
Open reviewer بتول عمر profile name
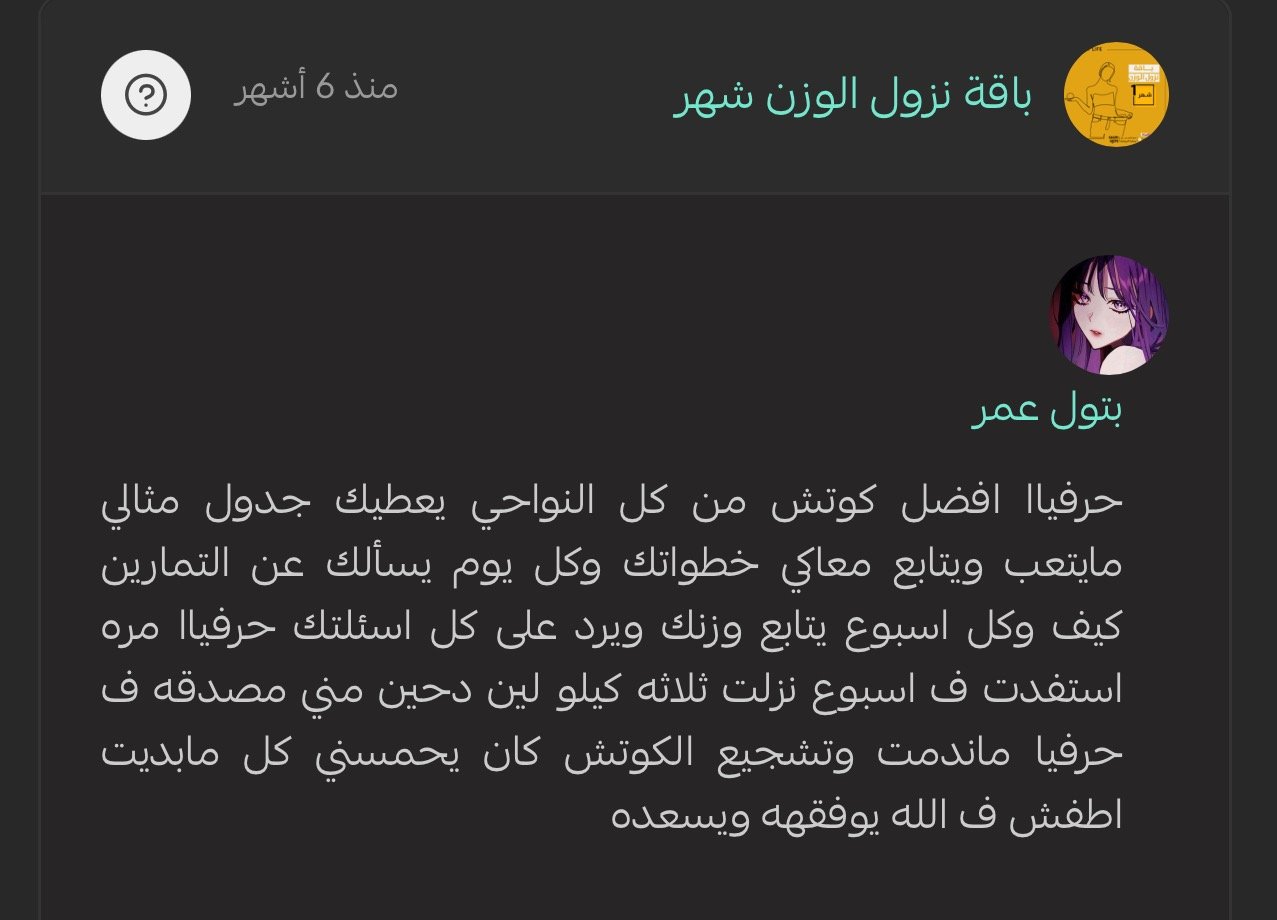pyautogui.click(x=1047, y=411)
